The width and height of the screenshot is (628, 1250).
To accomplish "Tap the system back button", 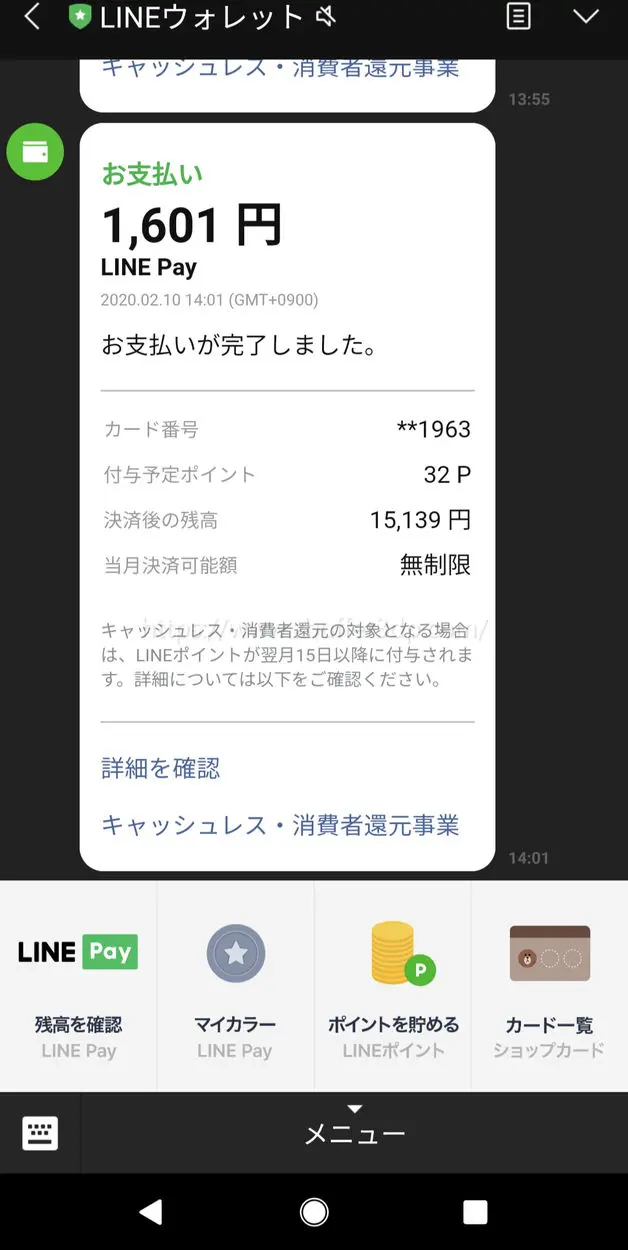I will (x=151, y=1212).
